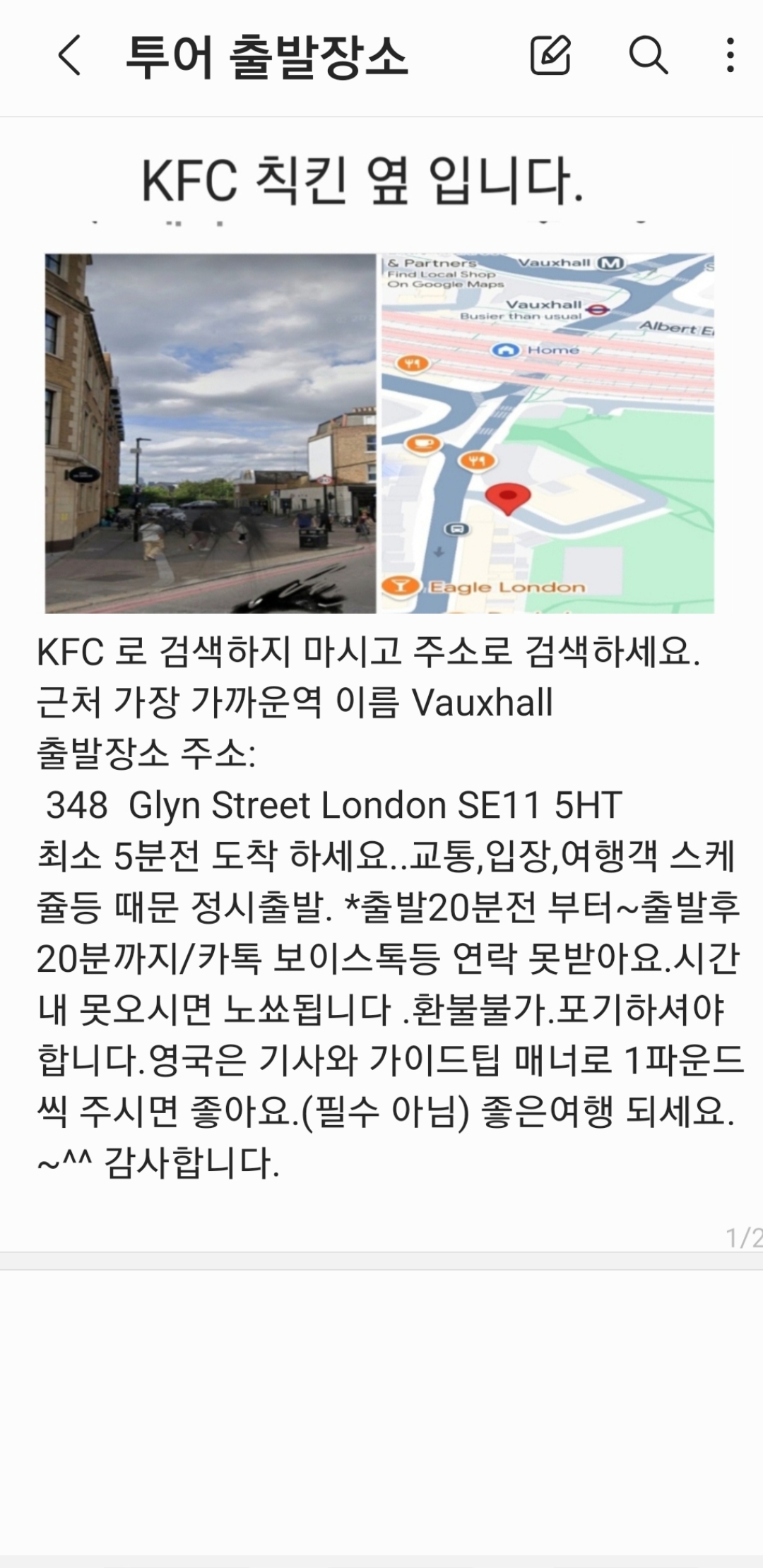Open the street and map image
This screenshot has width=763, height=1568.
(x=379, y=432)
